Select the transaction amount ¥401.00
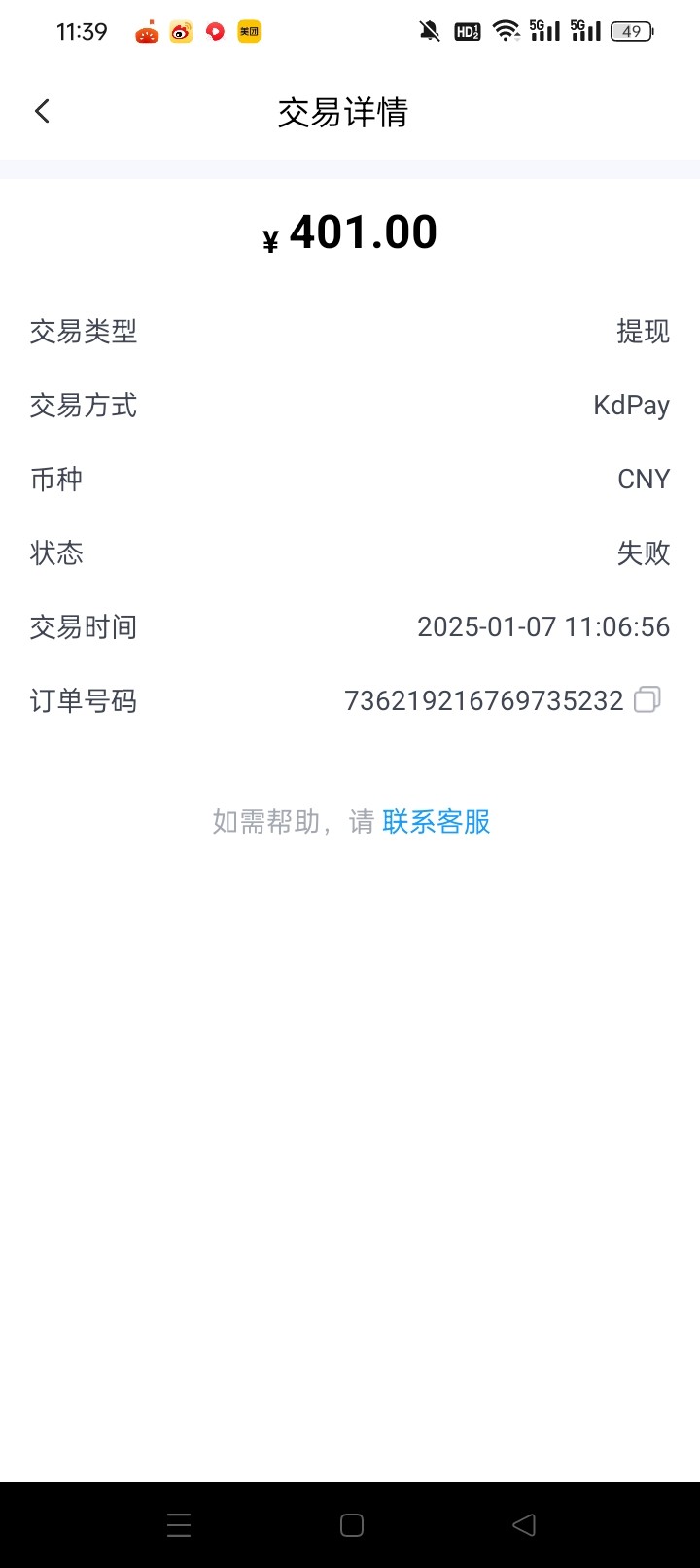This screenshot has width=700, height=1568. tap(350, 232)
